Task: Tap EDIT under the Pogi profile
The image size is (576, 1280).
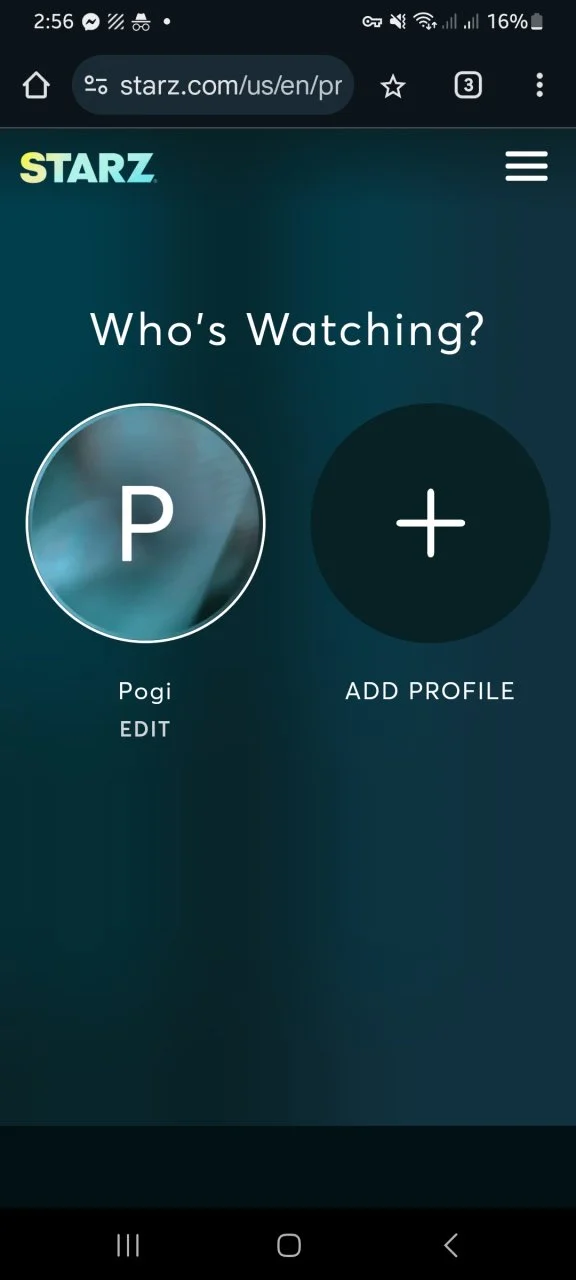Action: point(145,729)
